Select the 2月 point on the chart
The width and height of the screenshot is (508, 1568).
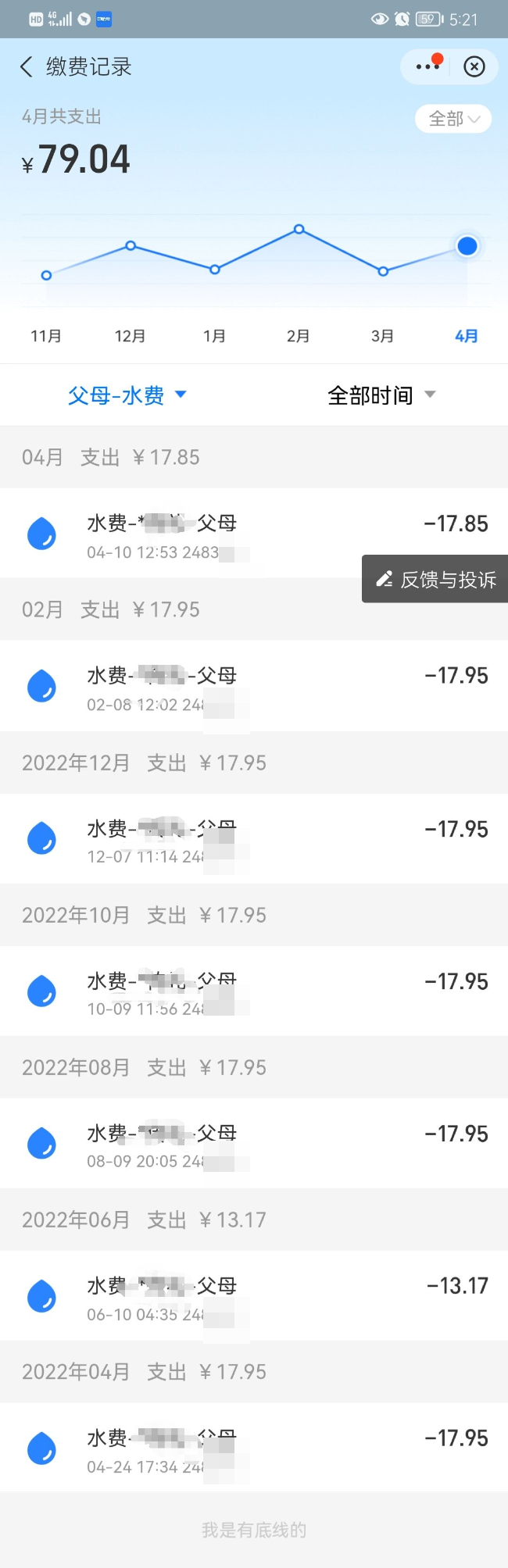(x=299, y=230)
